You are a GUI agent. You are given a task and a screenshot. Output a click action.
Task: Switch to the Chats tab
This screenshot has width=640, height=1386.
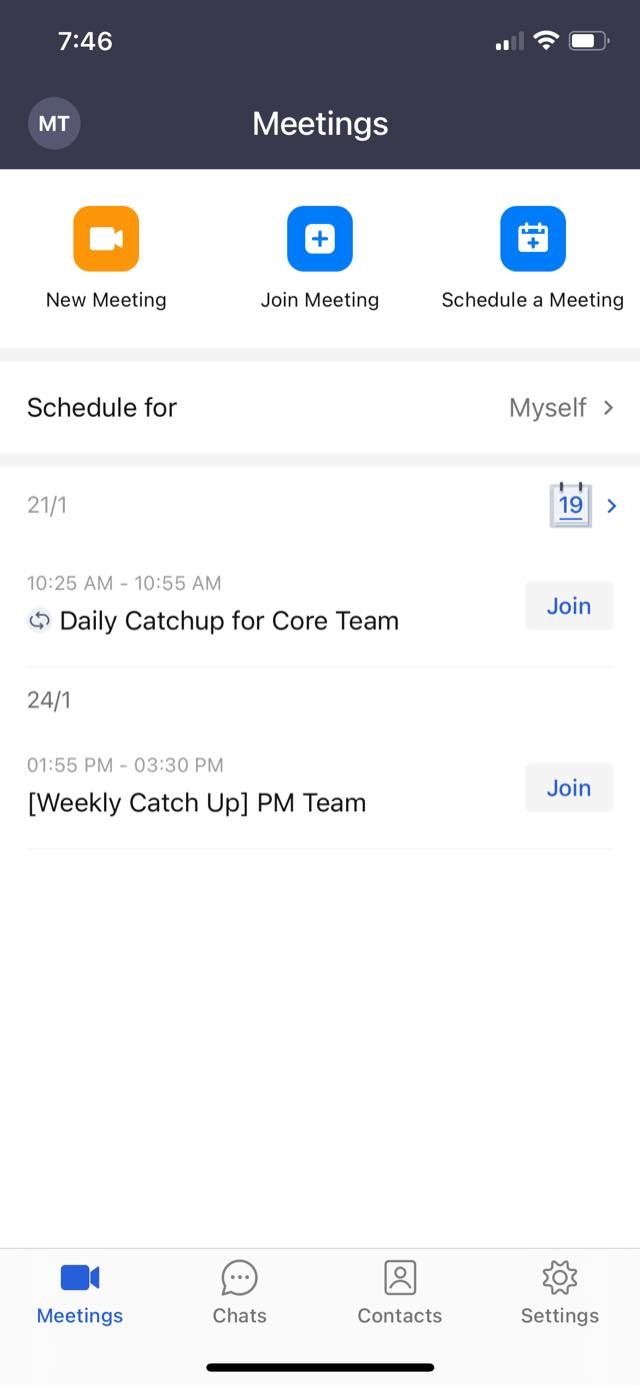pos(240,1291)
